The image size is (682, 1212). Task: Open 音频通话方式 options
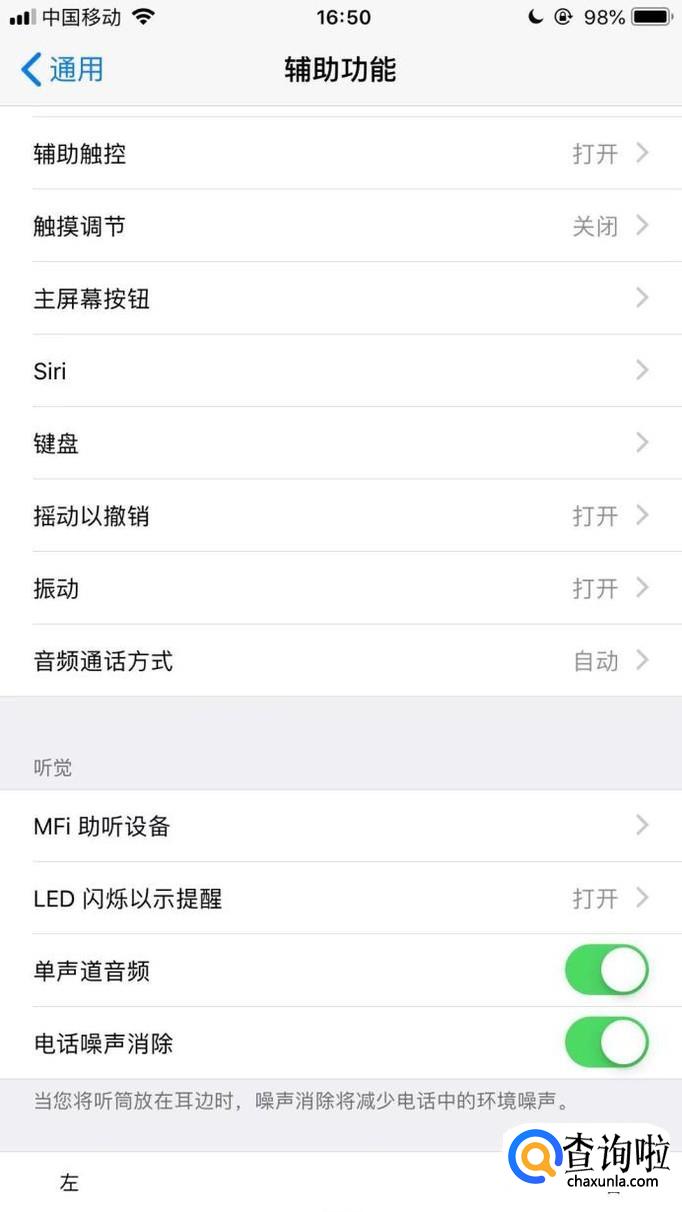340,661
